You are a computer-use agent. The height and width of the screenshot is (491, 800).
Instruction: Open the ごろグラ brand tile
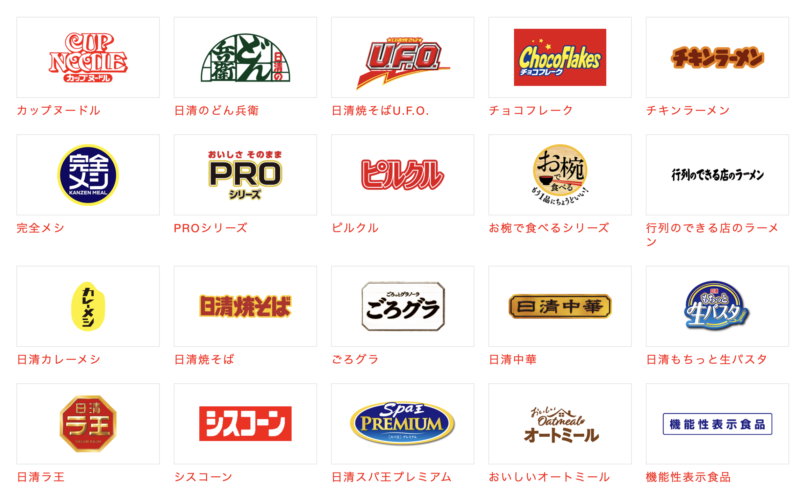point(403,306)
